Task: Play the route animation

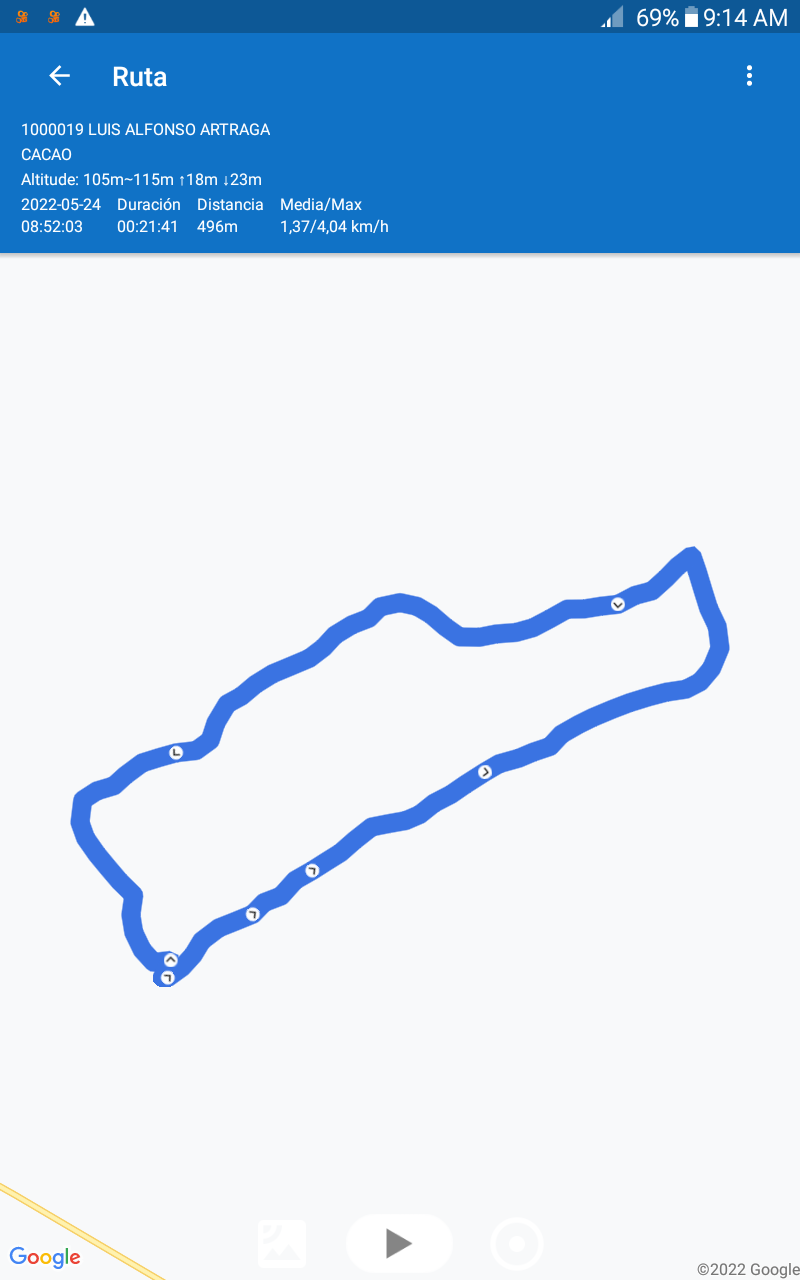Action: [x=399, y=1243]
